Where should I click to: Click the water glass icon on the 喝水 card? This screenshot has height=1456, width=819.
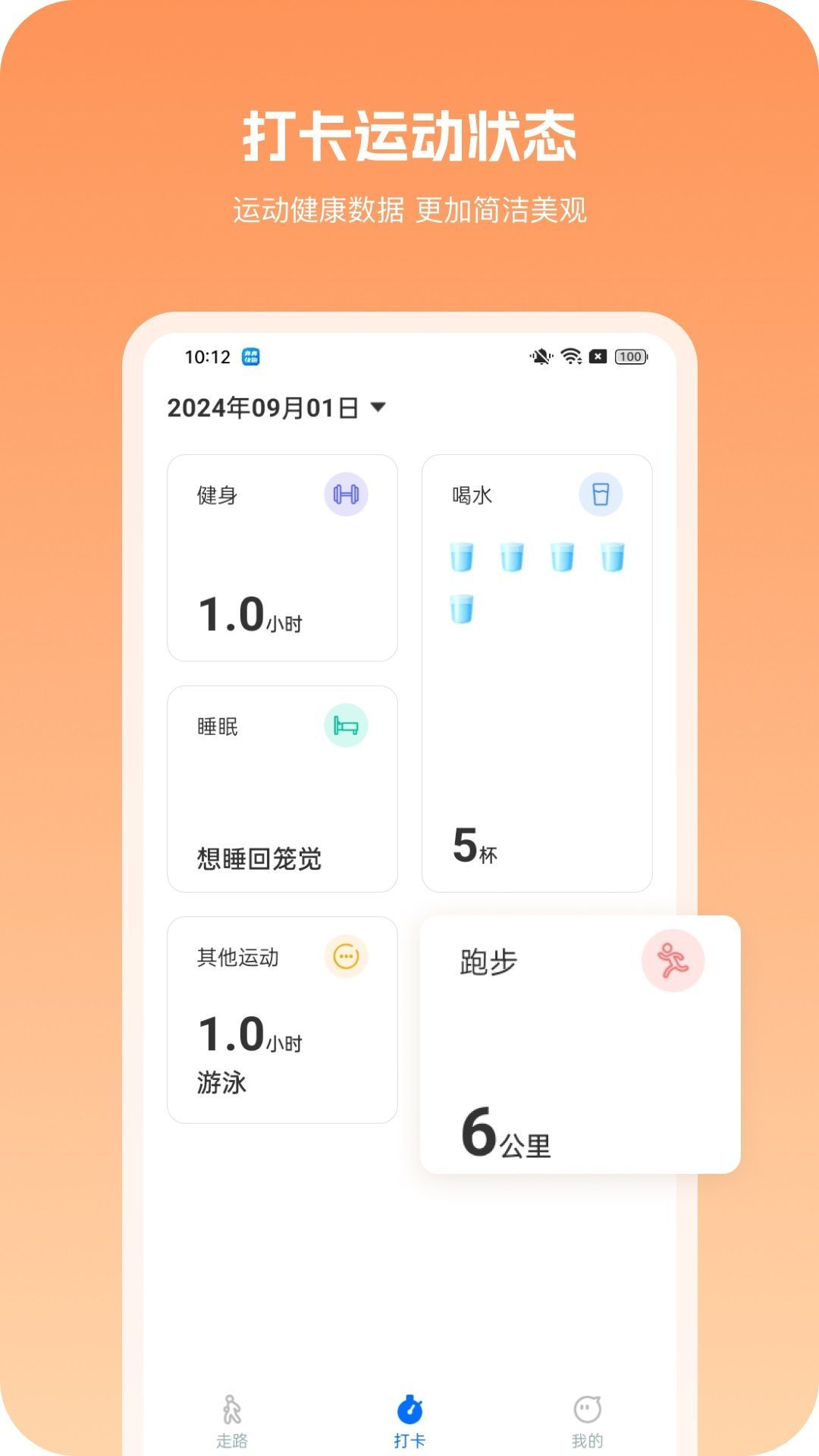[x=601, y=493]
